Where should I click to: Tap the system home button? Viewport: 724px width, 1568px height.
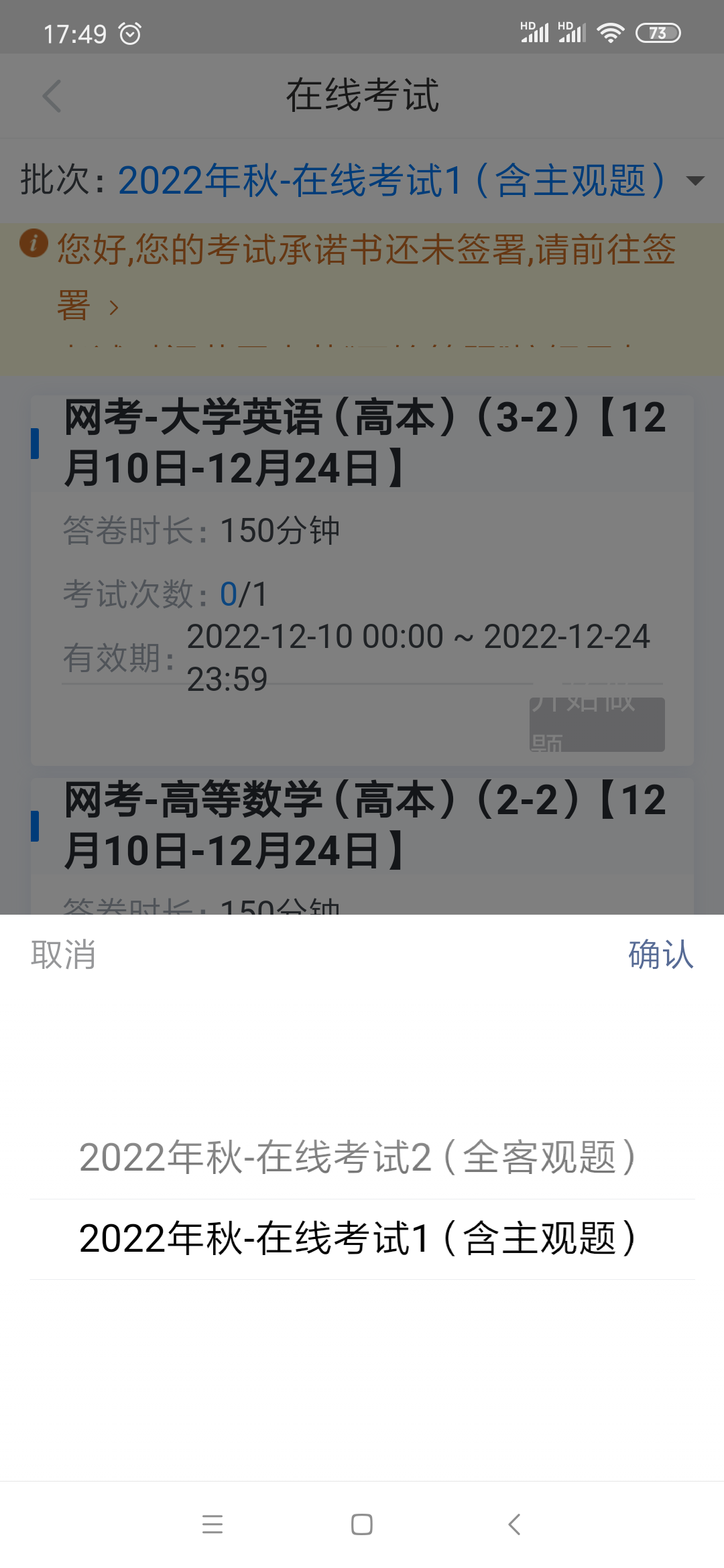(x=362, y=1524)
